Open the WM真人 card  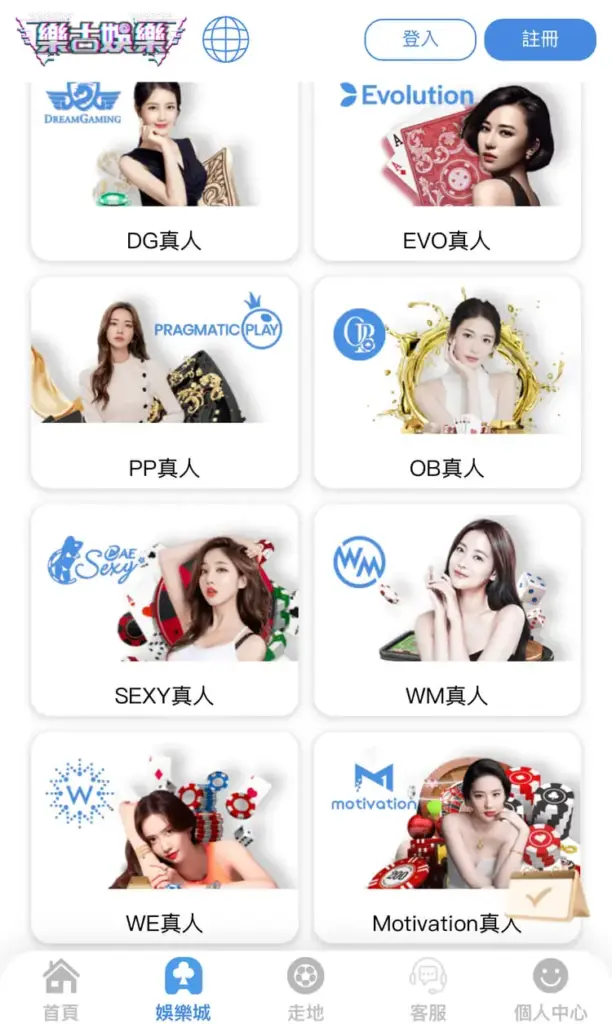click(447, 610)
